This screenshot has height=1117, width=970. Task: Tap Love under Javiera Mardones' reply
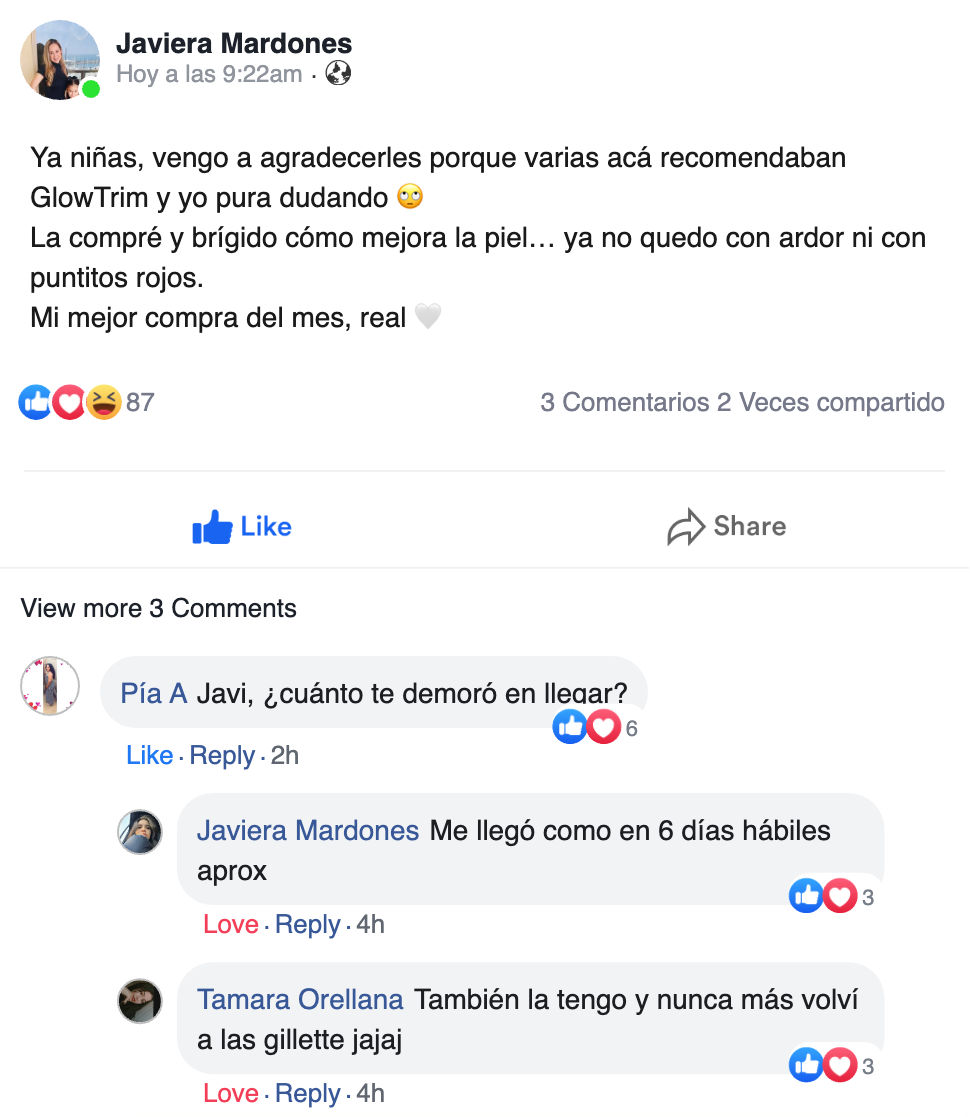[231, 925]
